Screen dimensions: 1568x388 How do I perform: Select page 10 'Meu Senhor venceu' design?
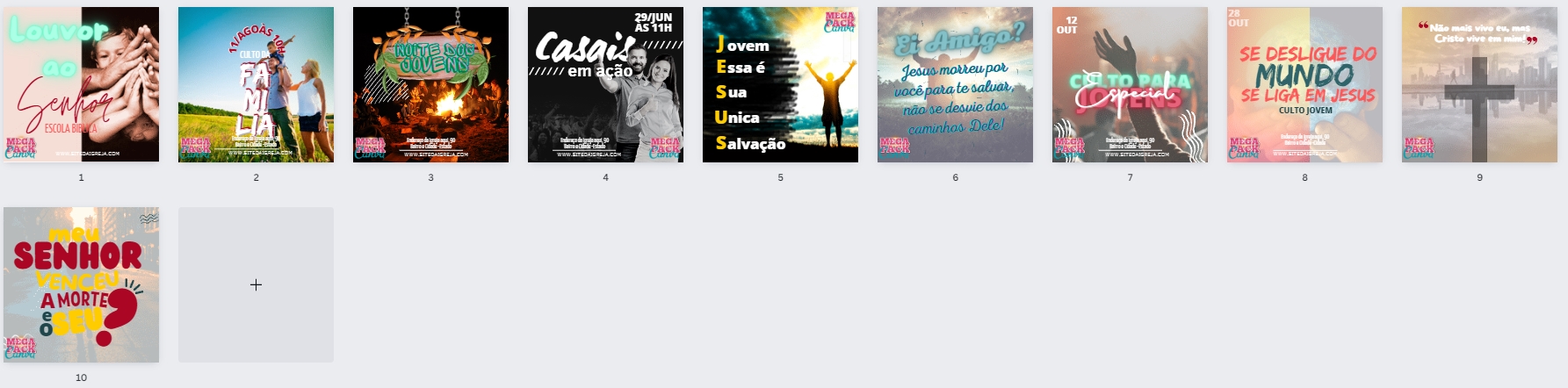pos(81,284)
